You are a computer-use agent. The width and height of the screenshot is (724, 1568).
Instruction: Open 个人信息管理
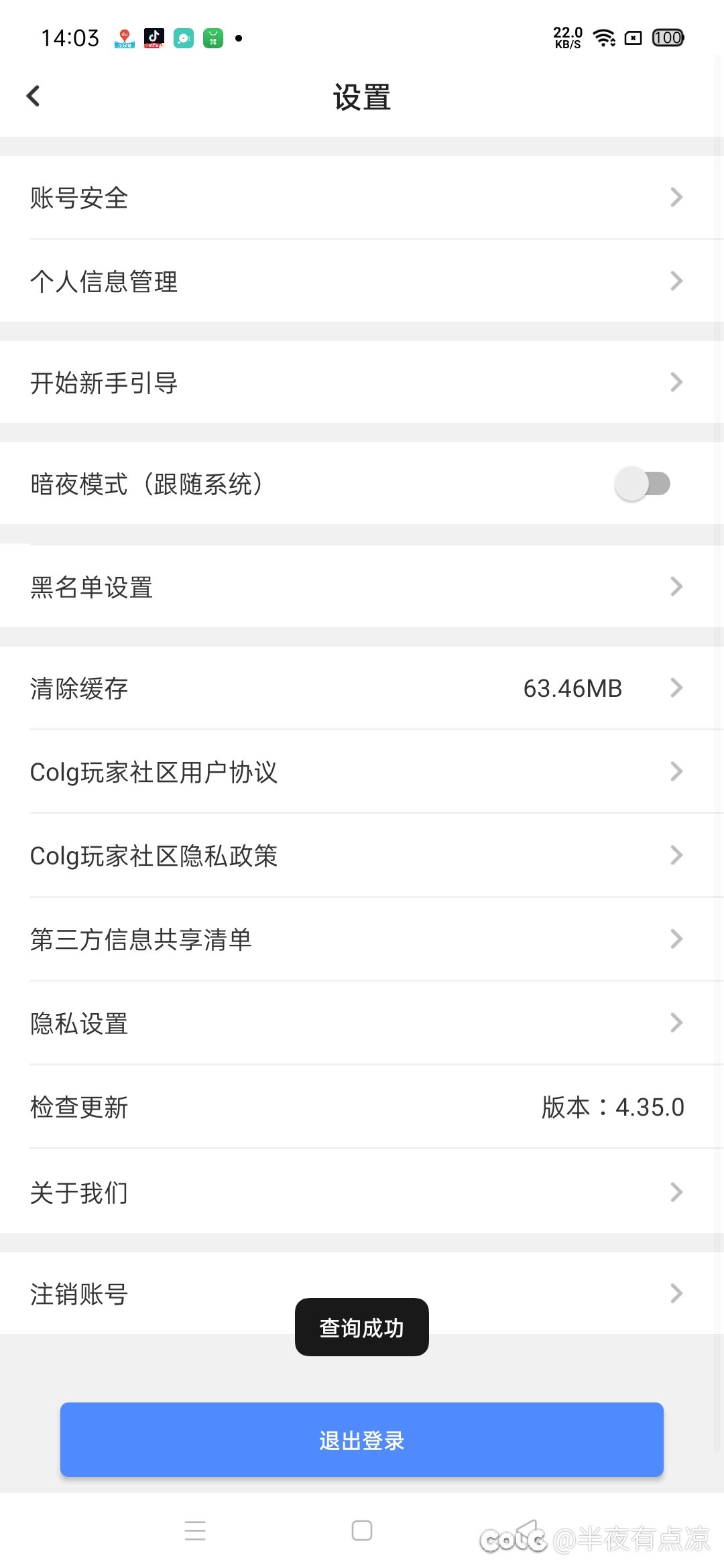(x=362, y=281)
